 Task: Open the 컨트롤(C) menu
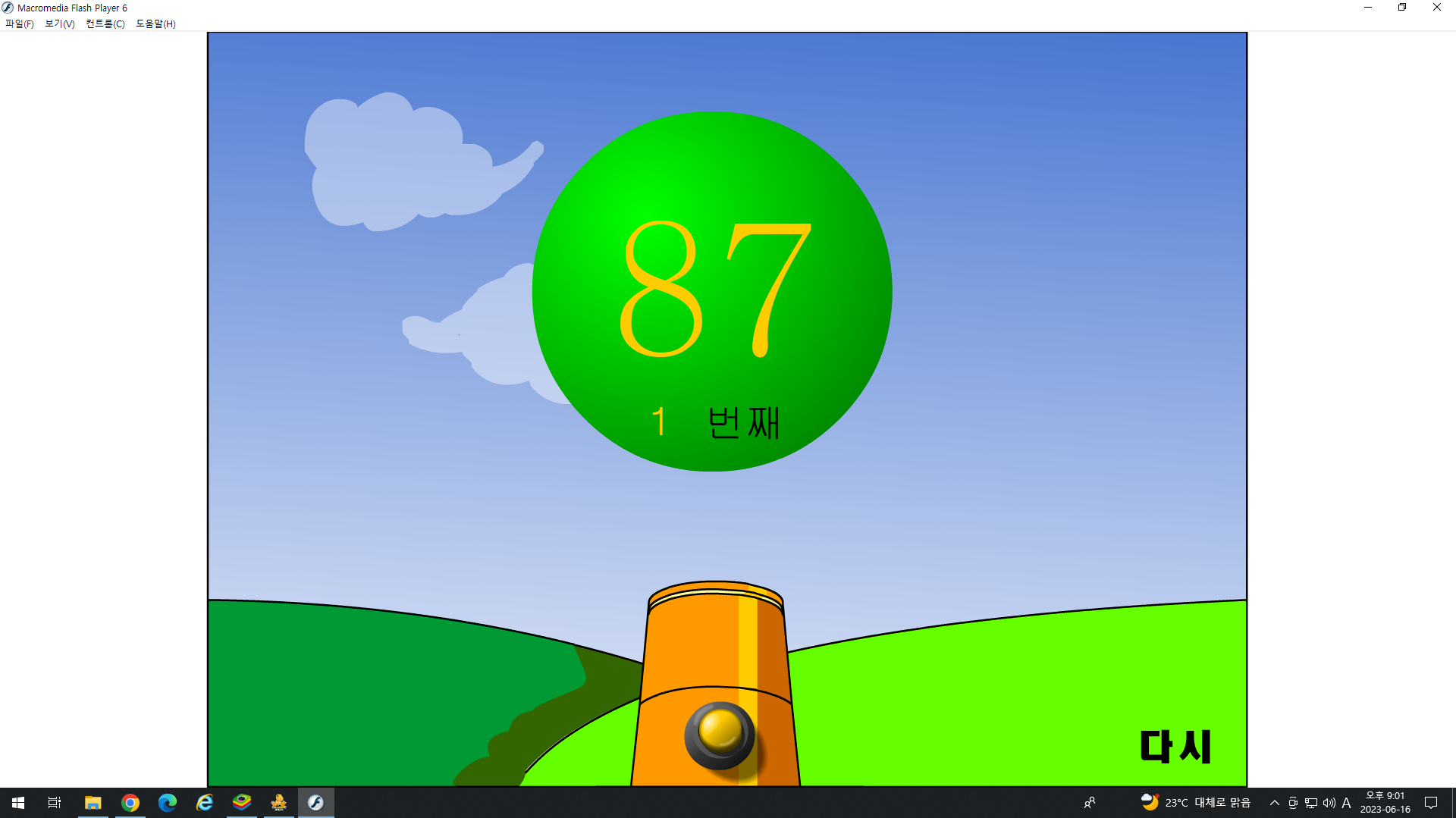(105, 24)
